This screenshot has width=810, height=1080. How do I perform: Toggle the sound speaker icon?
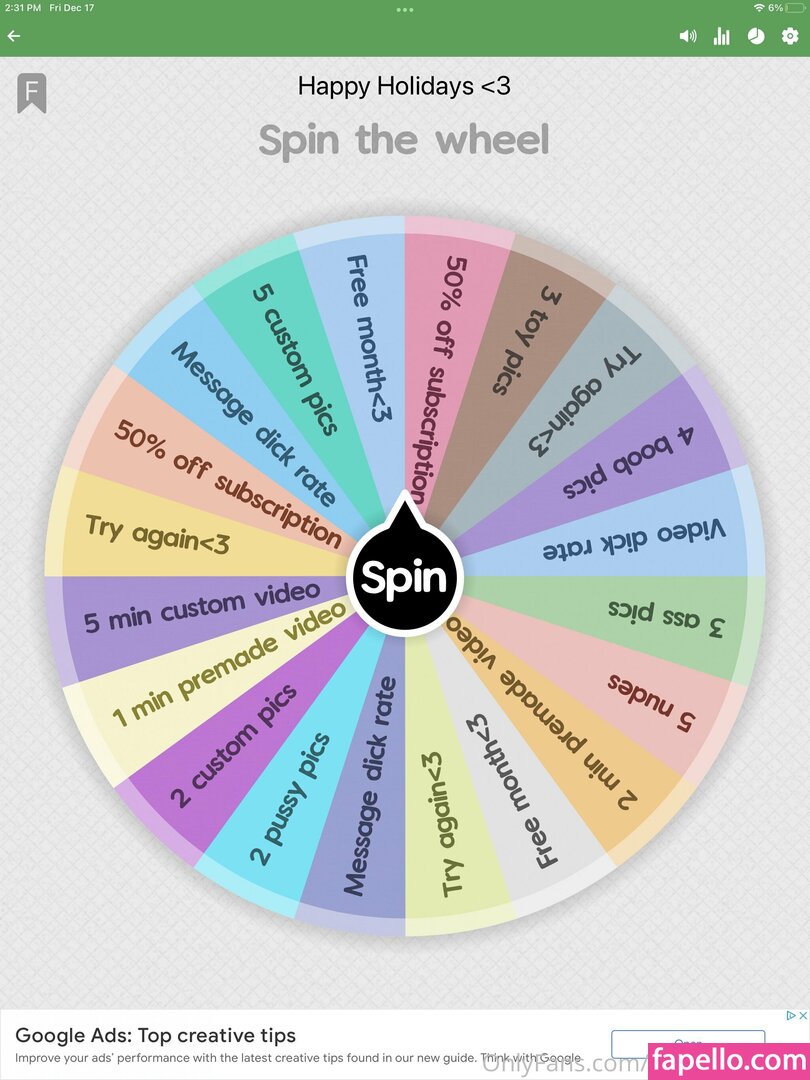click(x=688, y=36)
